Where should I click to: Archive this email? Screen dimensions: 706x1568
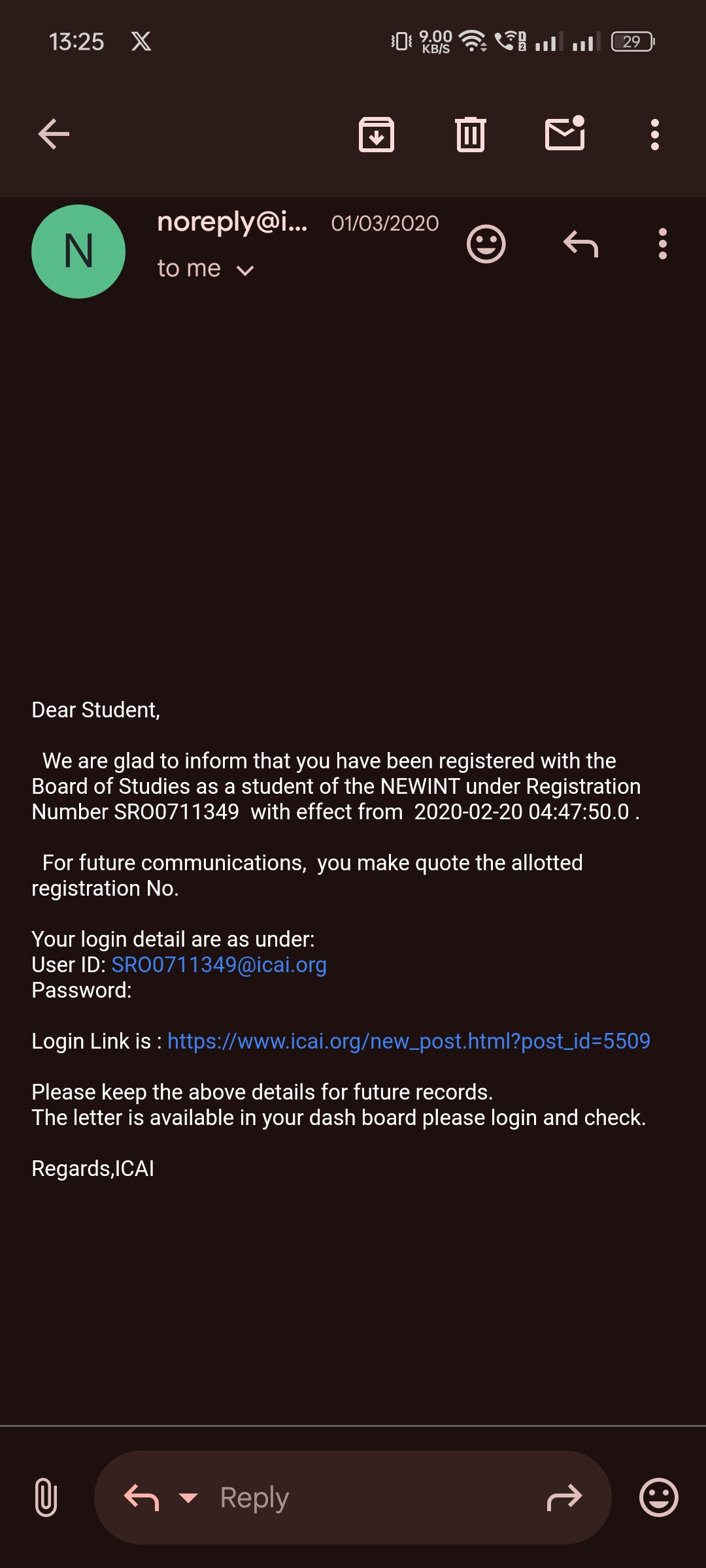point(377,135)
